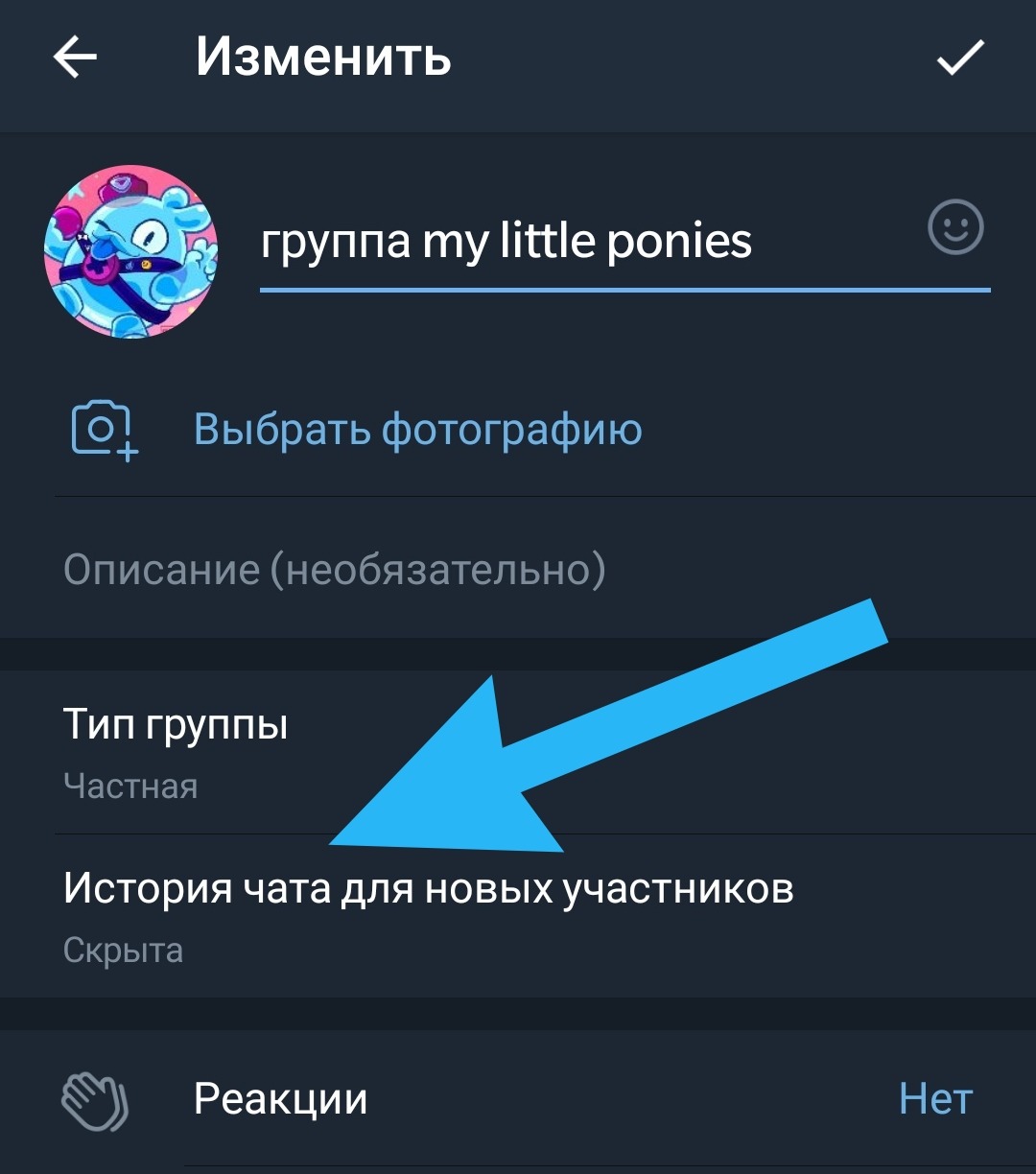Select "Выбрать фотографию" to set photo
This screenshot has width=1036, height=1174.
pos(418,429)
